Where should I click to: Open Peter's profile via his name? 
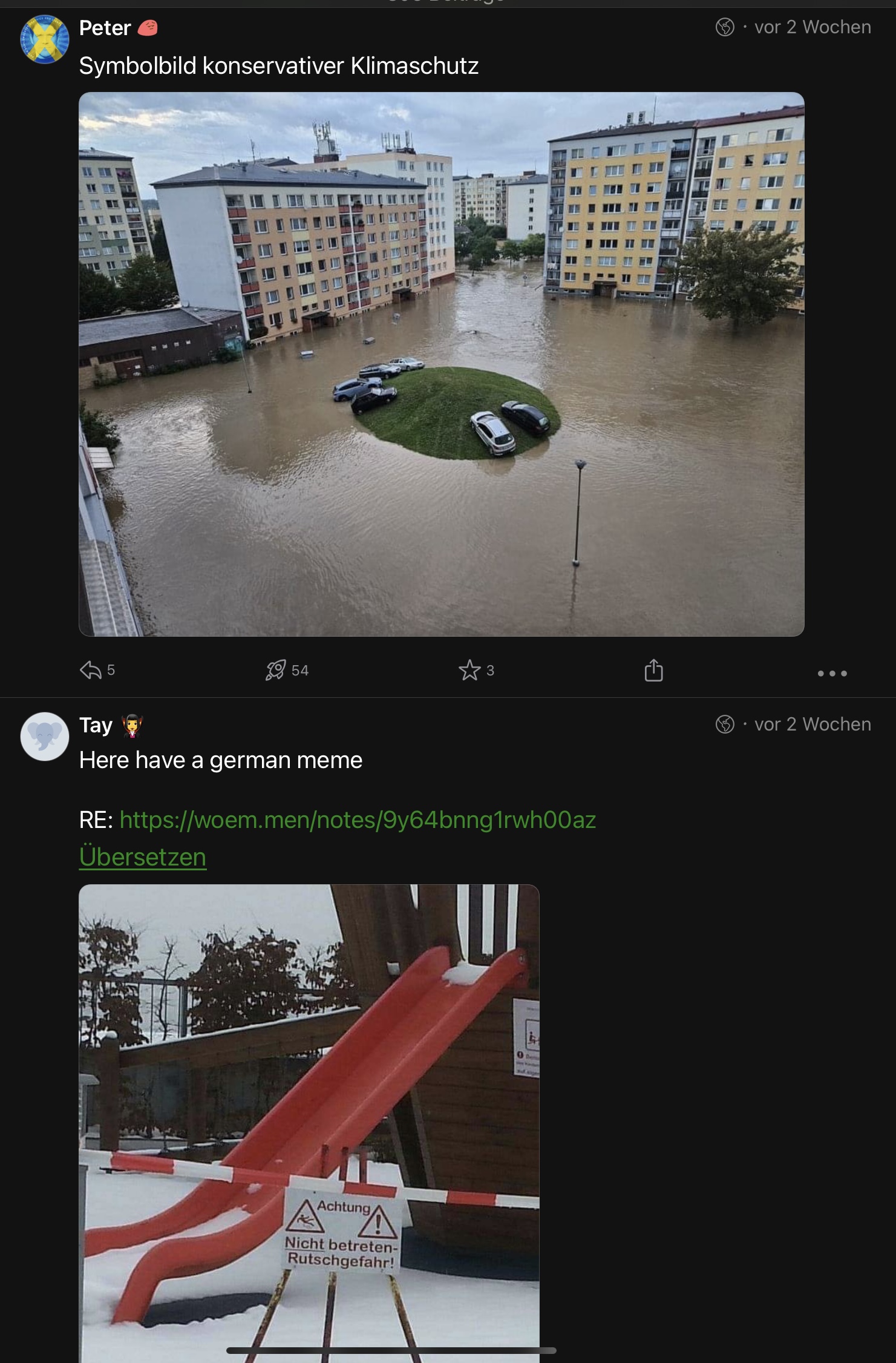coord(105,28)
